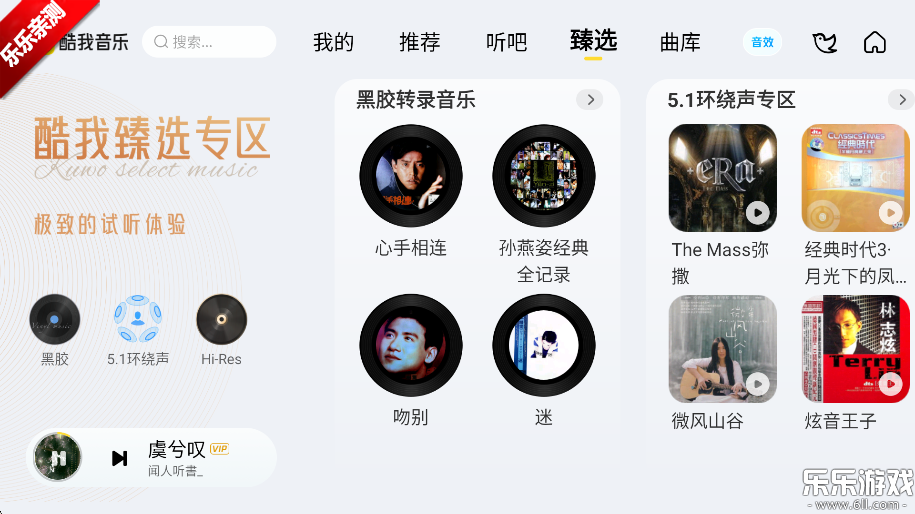Tap the home icon in top bar

click(874, 42)
